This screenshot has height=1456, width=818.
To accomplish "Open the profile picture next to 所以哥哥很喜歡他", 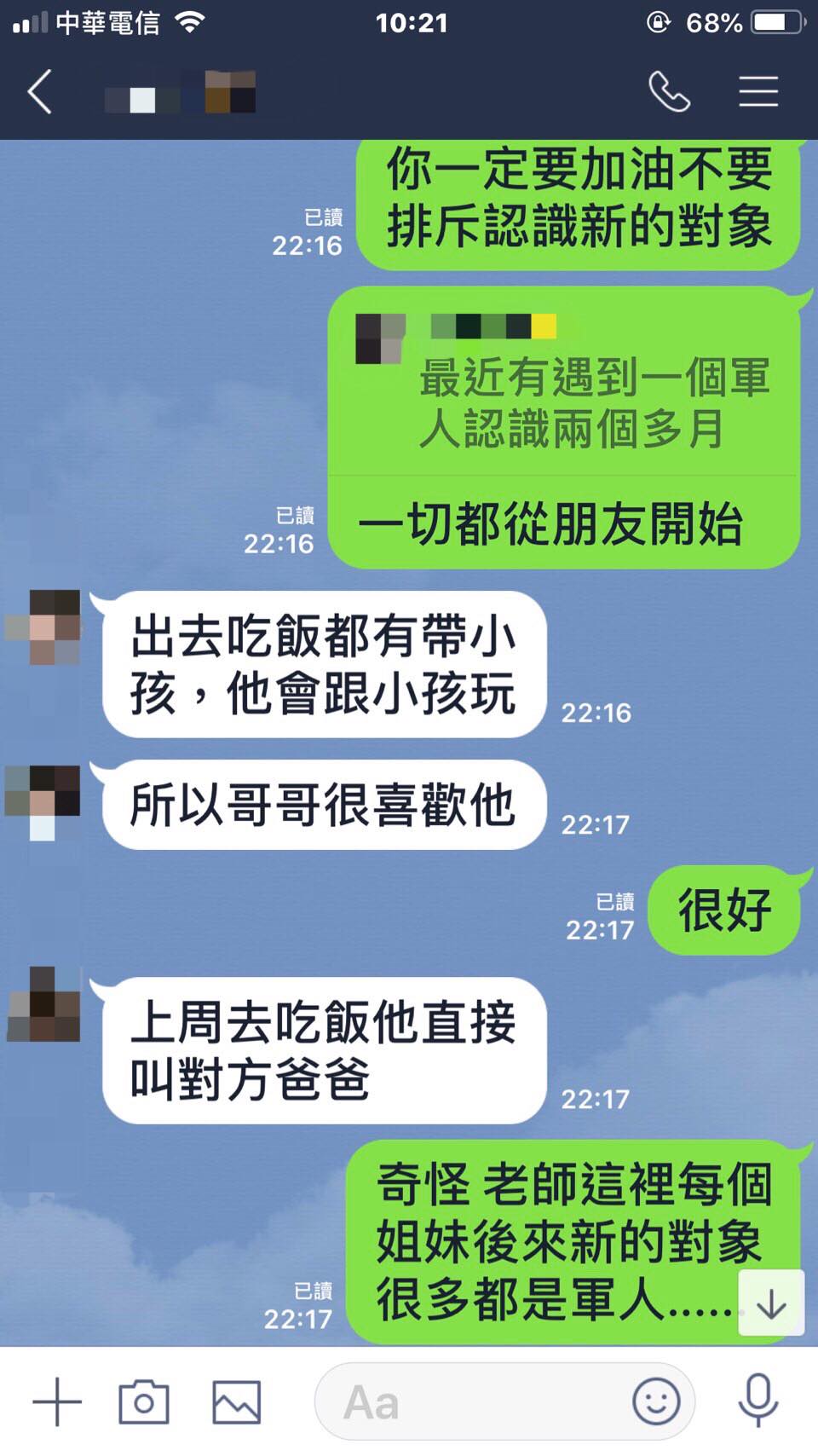I will click(43, 803).
